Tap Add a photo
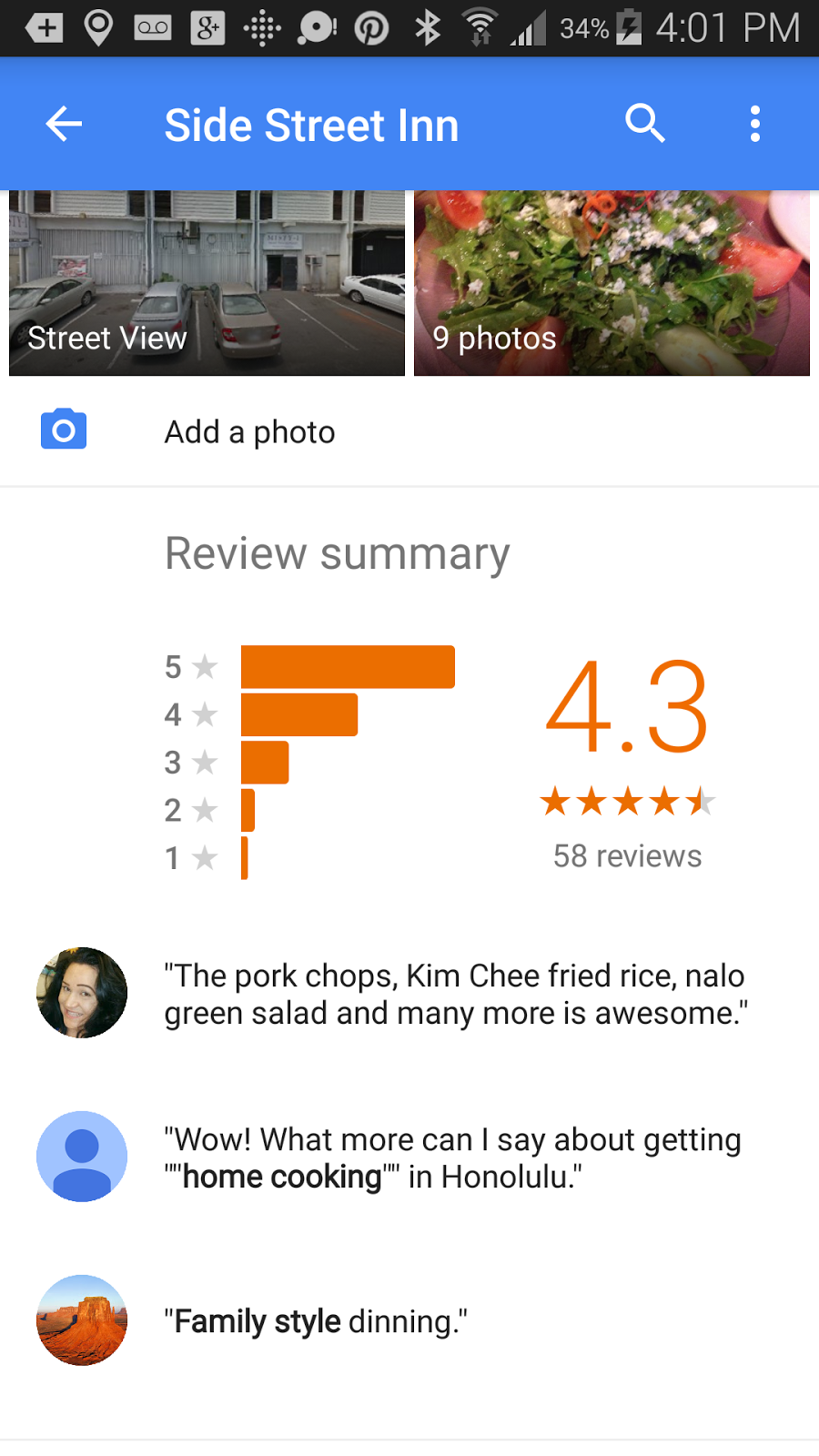The width and height of the screenshot is (819, 1456). [x=249, y=432]
